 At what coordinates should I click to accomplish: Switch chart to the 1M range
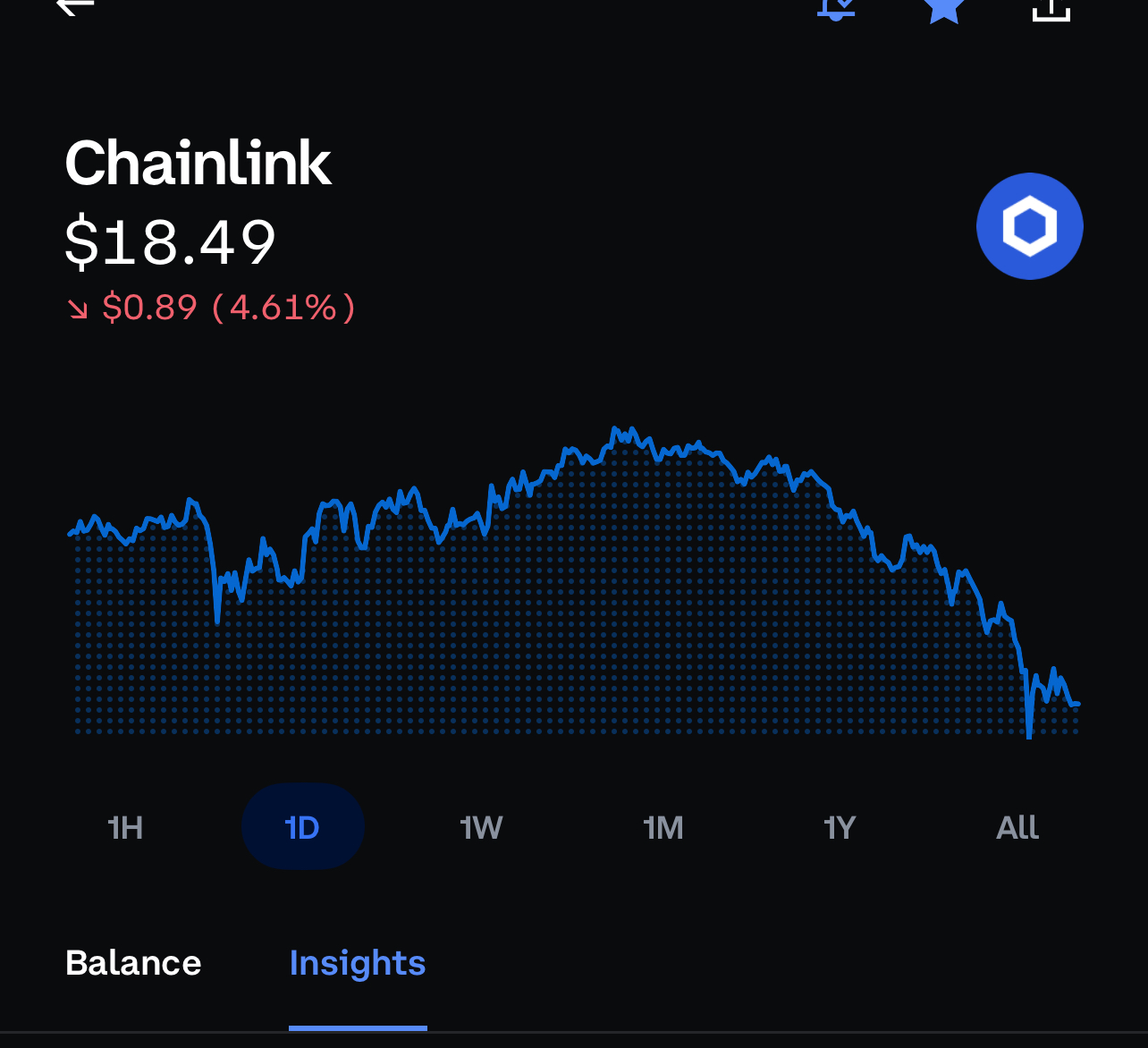[663, 827]
